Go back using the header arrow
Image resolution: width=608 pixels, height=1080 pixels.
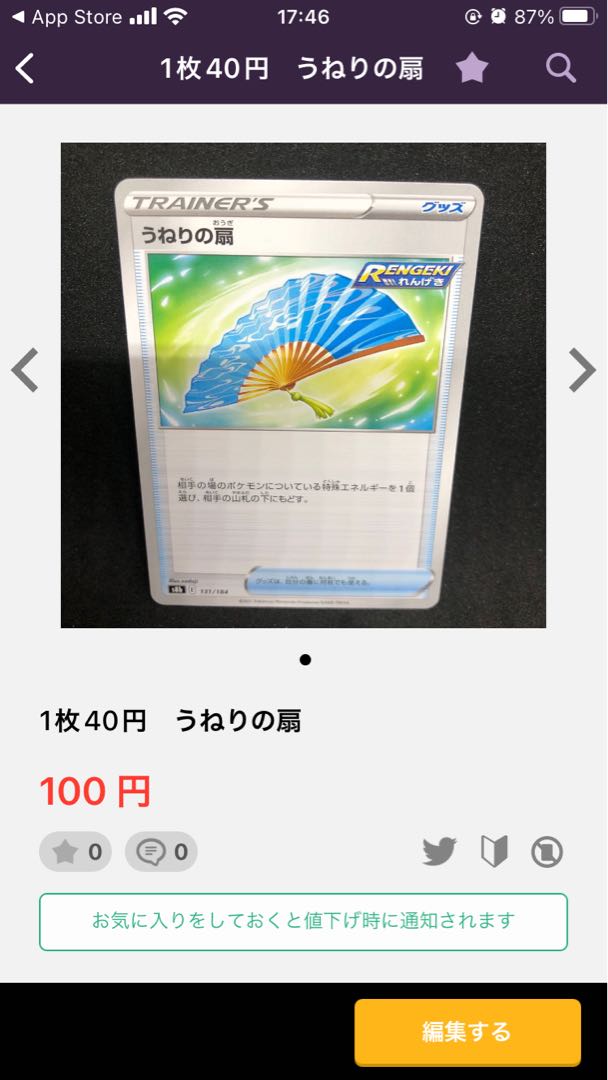pos(25,69)
